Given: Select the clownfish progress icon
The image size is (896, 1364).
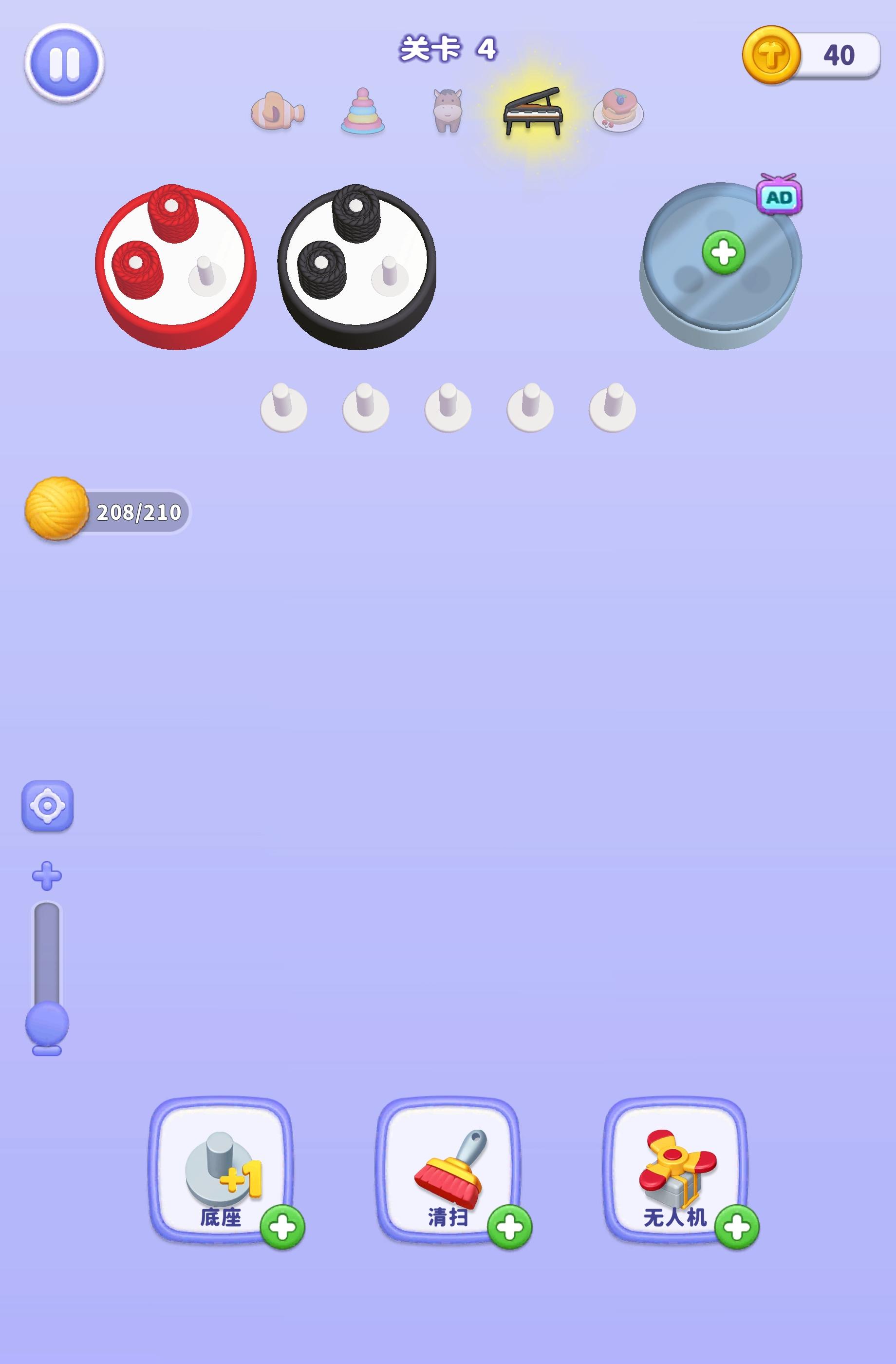Looking at the screenshot, I should [x=277, y=111].
